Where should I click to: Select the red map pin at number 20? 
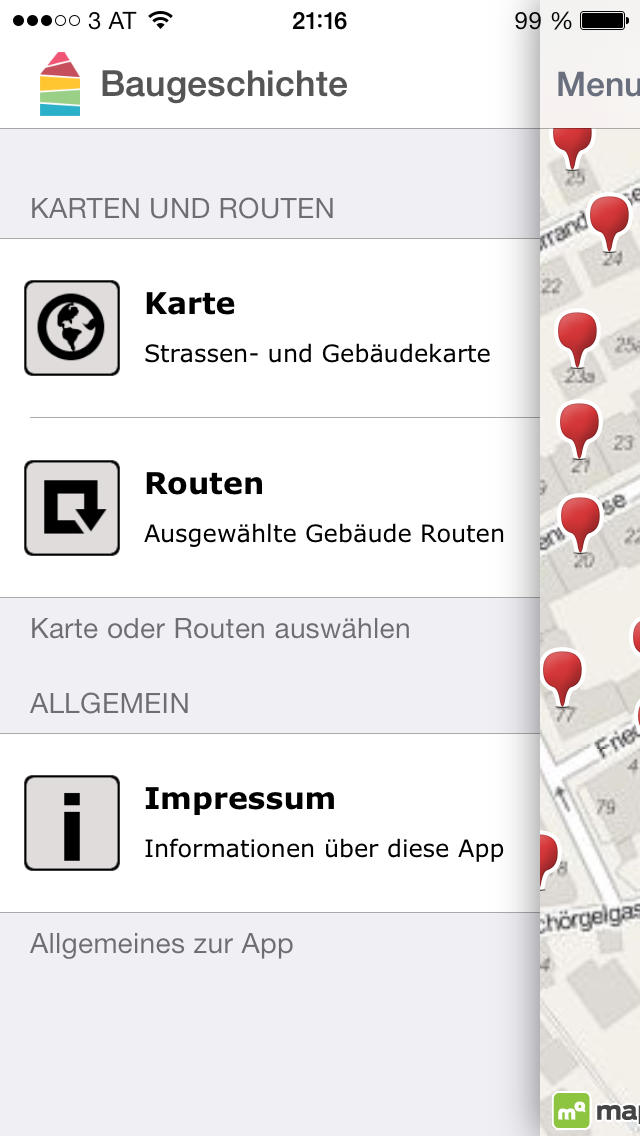(581, 524)
